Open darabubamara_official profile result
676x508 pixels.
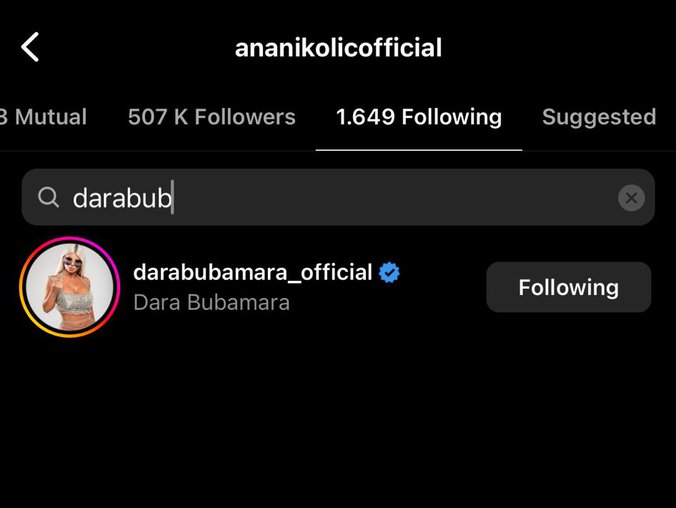click(x=252, y=273)
